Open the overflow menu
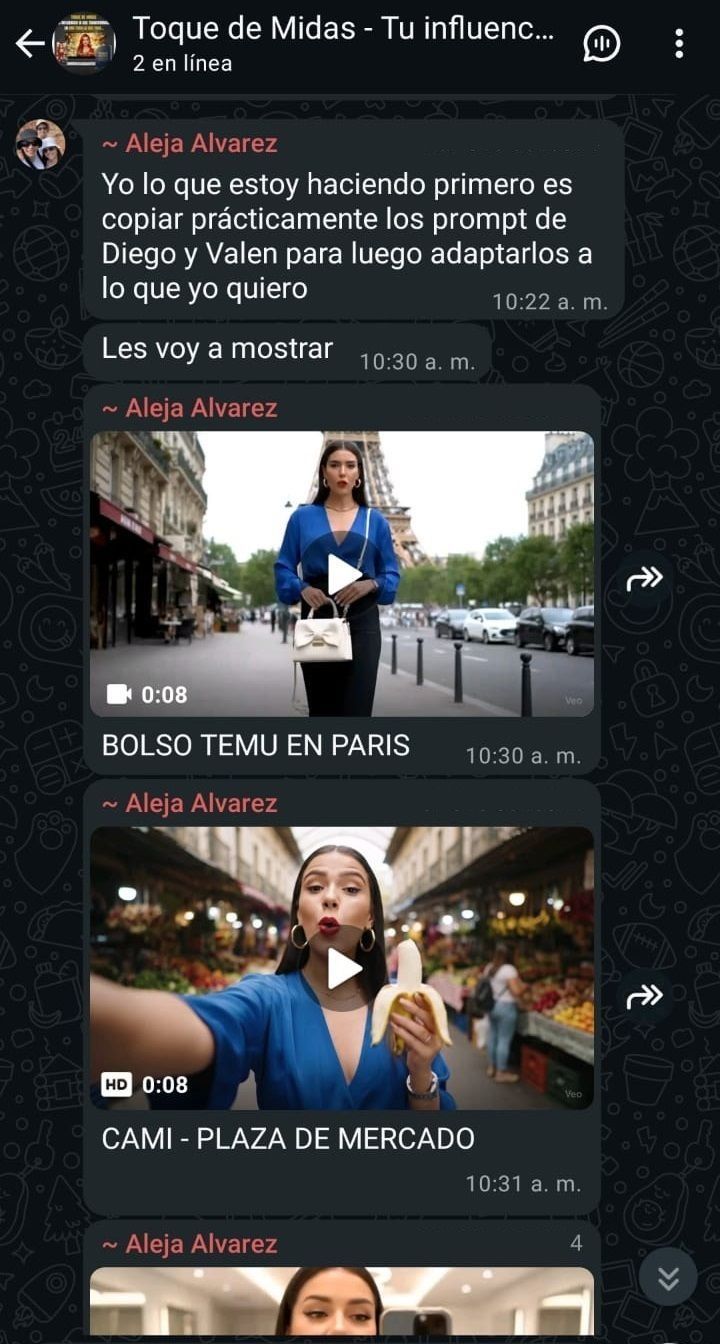720x1344 pixels. click(679, 43)
